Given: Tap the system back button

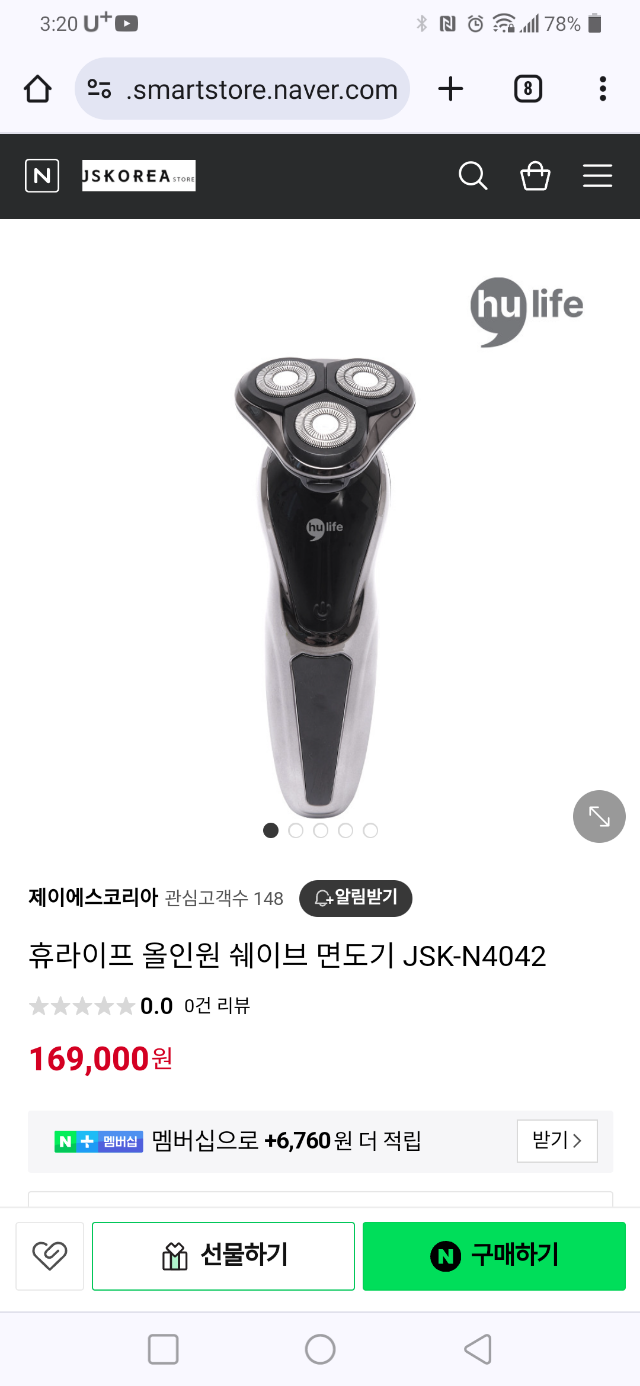Looking at the screenshot, I should coord(478,1349).
